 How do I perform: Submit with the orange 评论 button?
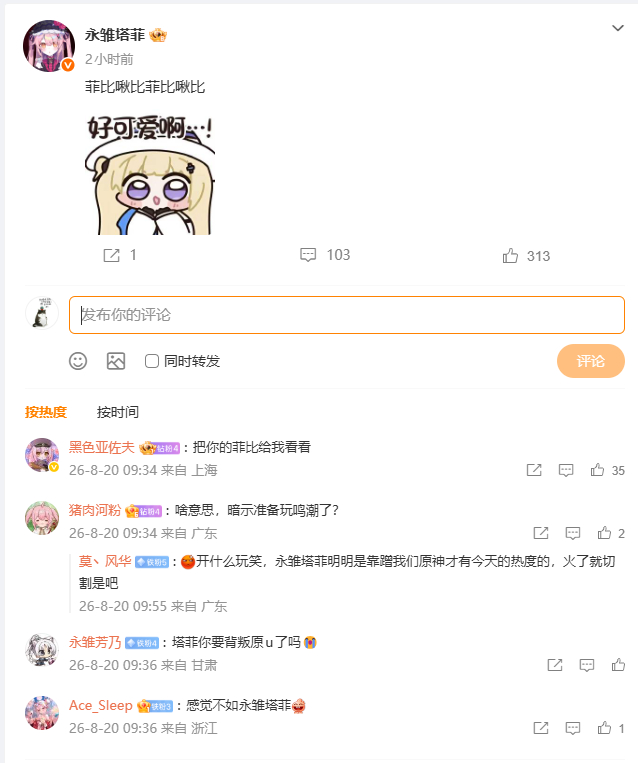click(x=591, y=361)
